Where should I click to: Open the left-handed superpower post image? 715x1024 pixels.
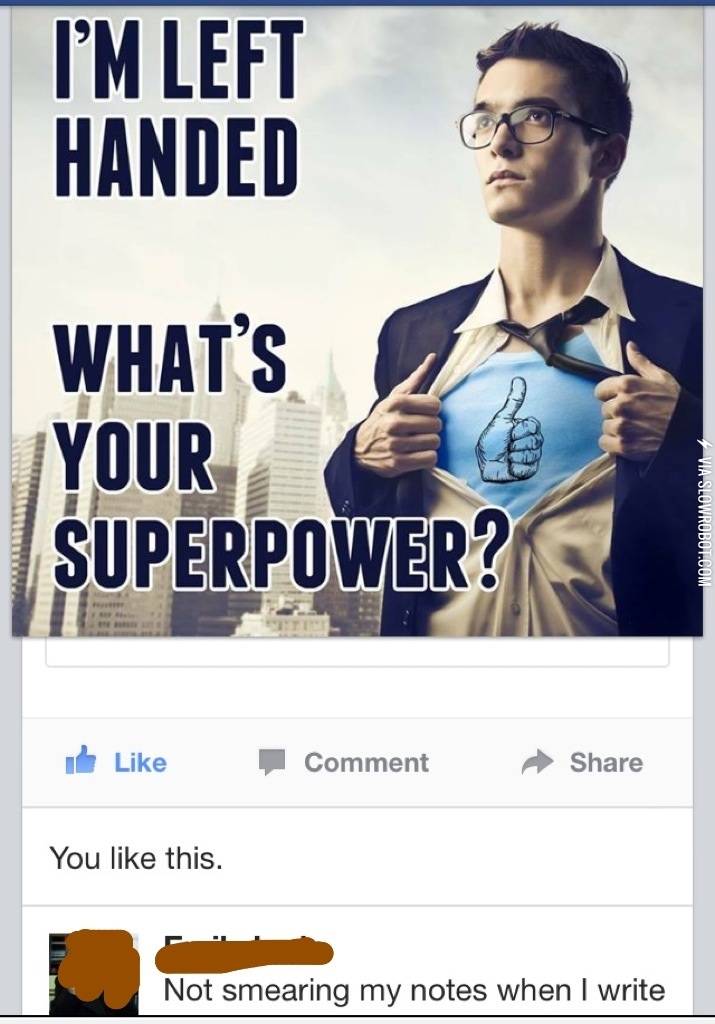[x=357, y=318]
